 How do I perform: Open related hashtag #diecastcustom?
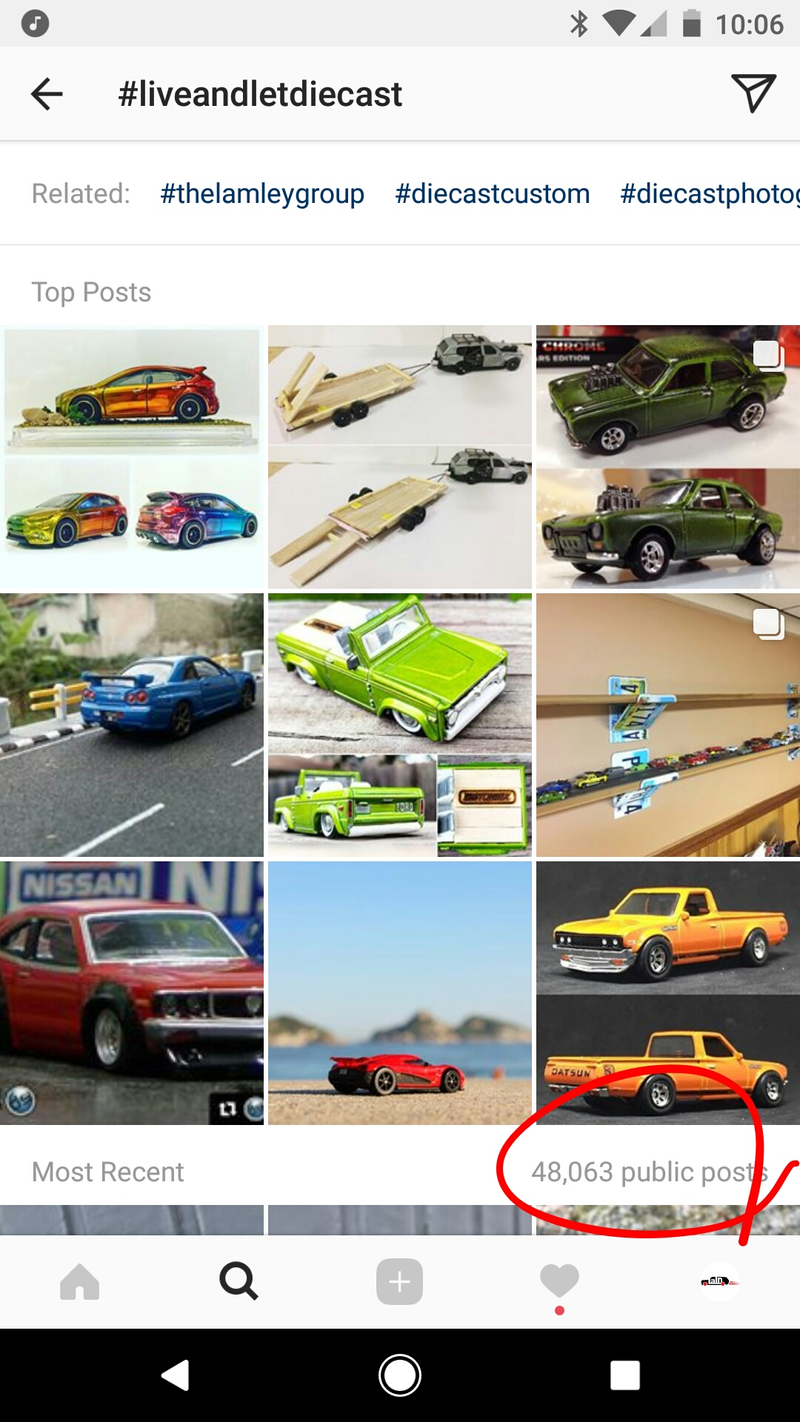click(x=492, y=193)
